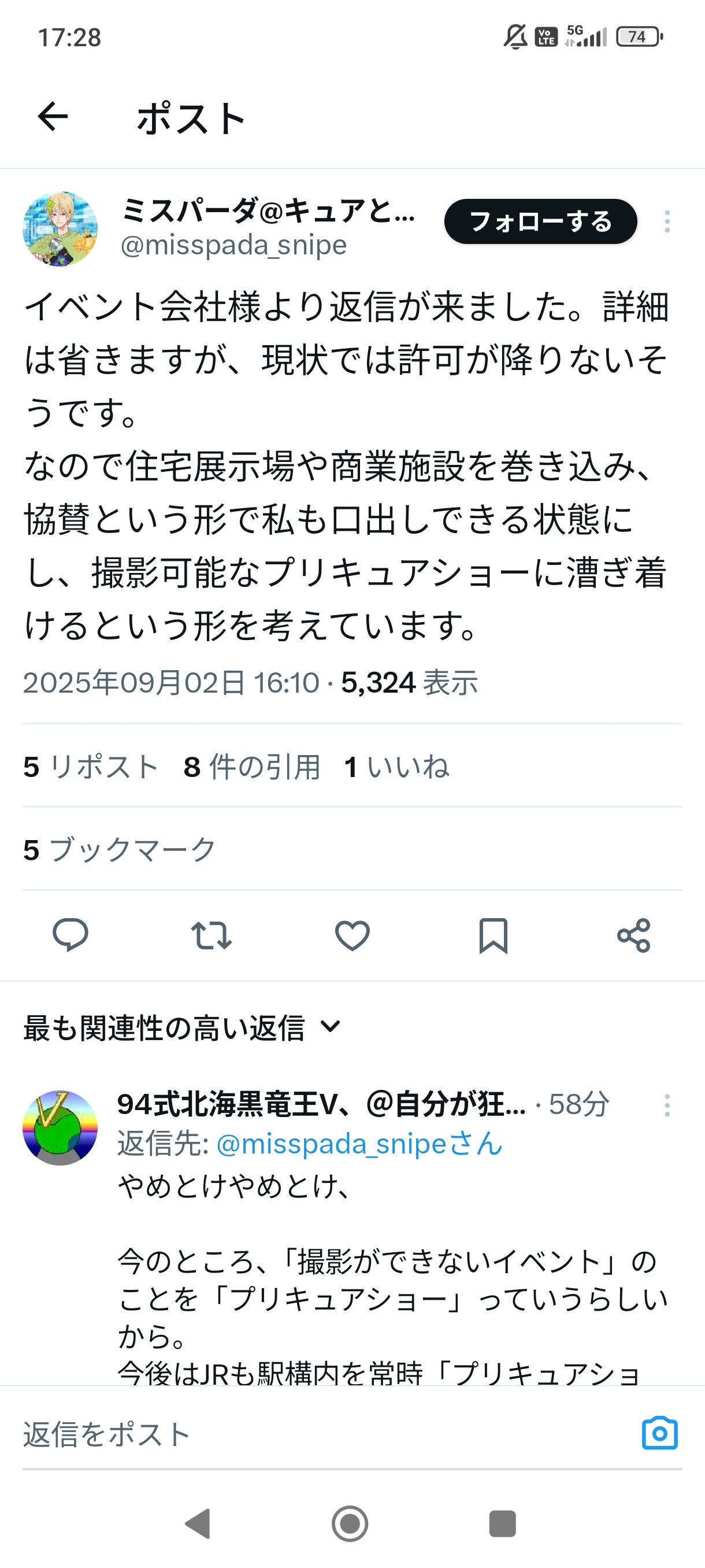Image resolution: width=705 pixels, height=1568 pixels.
Task: Like the post with the heart icon
Action: (x=352, y=935)
